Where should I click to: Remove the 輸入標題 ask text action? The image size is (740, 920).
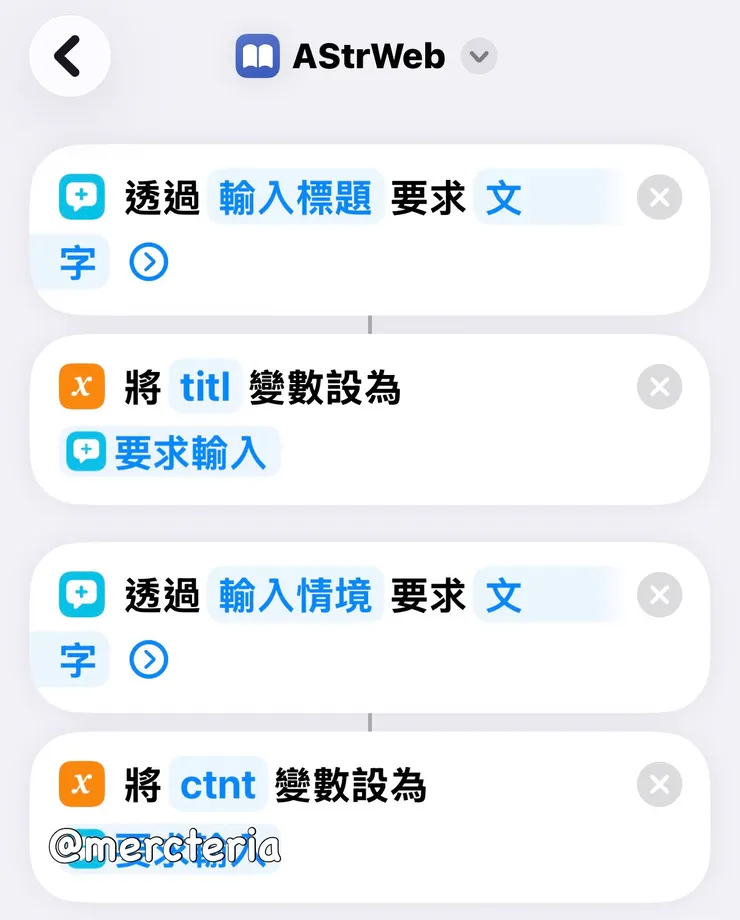click(659, 197)
